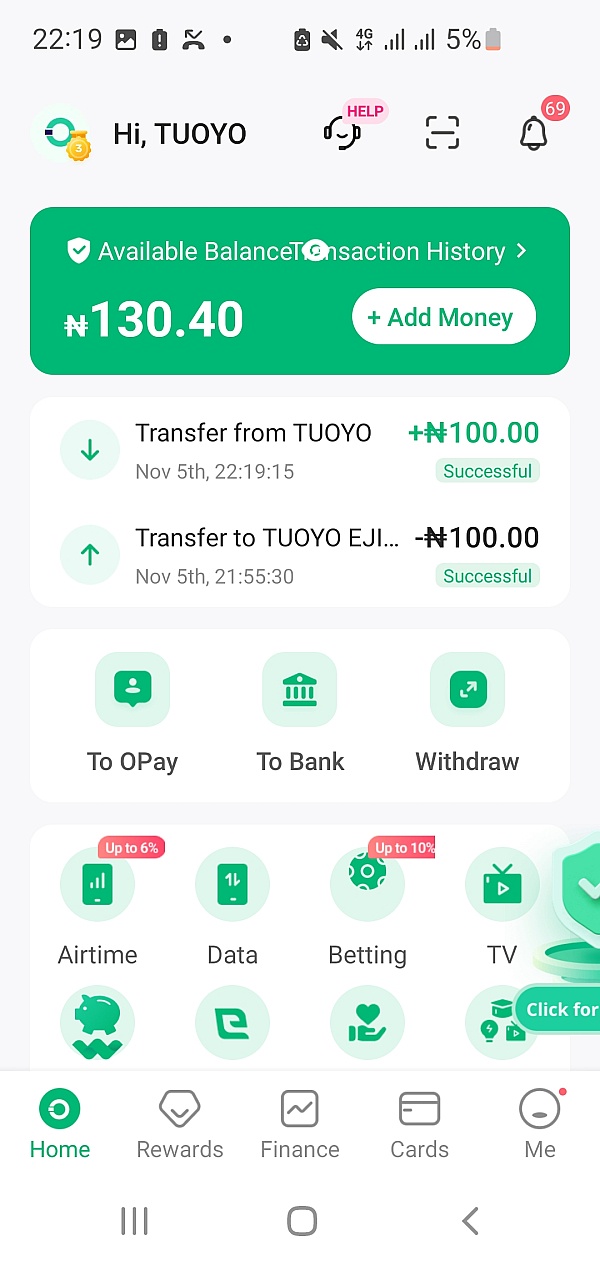Go back with the system back button

(x=470, y=1220)
